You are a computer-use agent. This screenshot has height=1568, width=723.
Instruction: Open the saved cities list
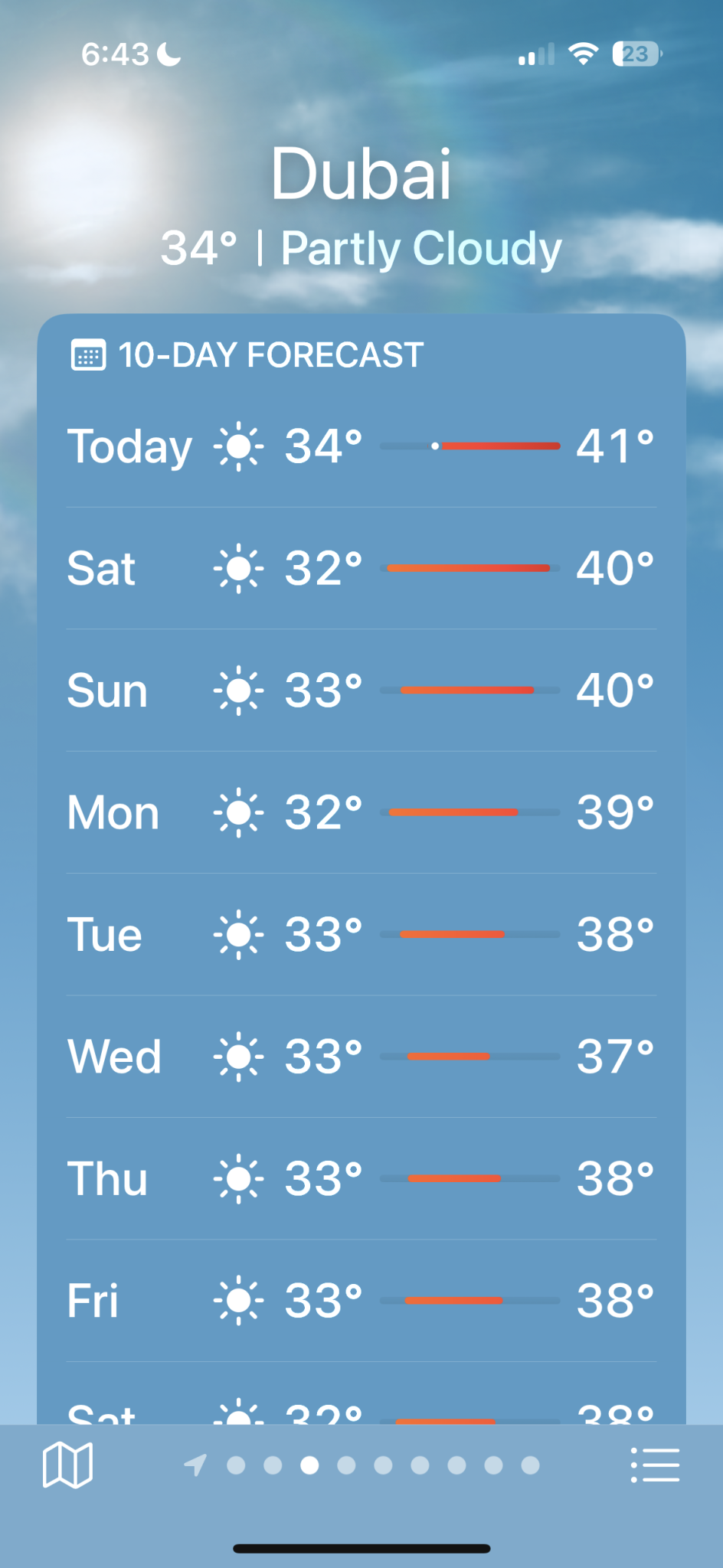(x=655, y=1465)
